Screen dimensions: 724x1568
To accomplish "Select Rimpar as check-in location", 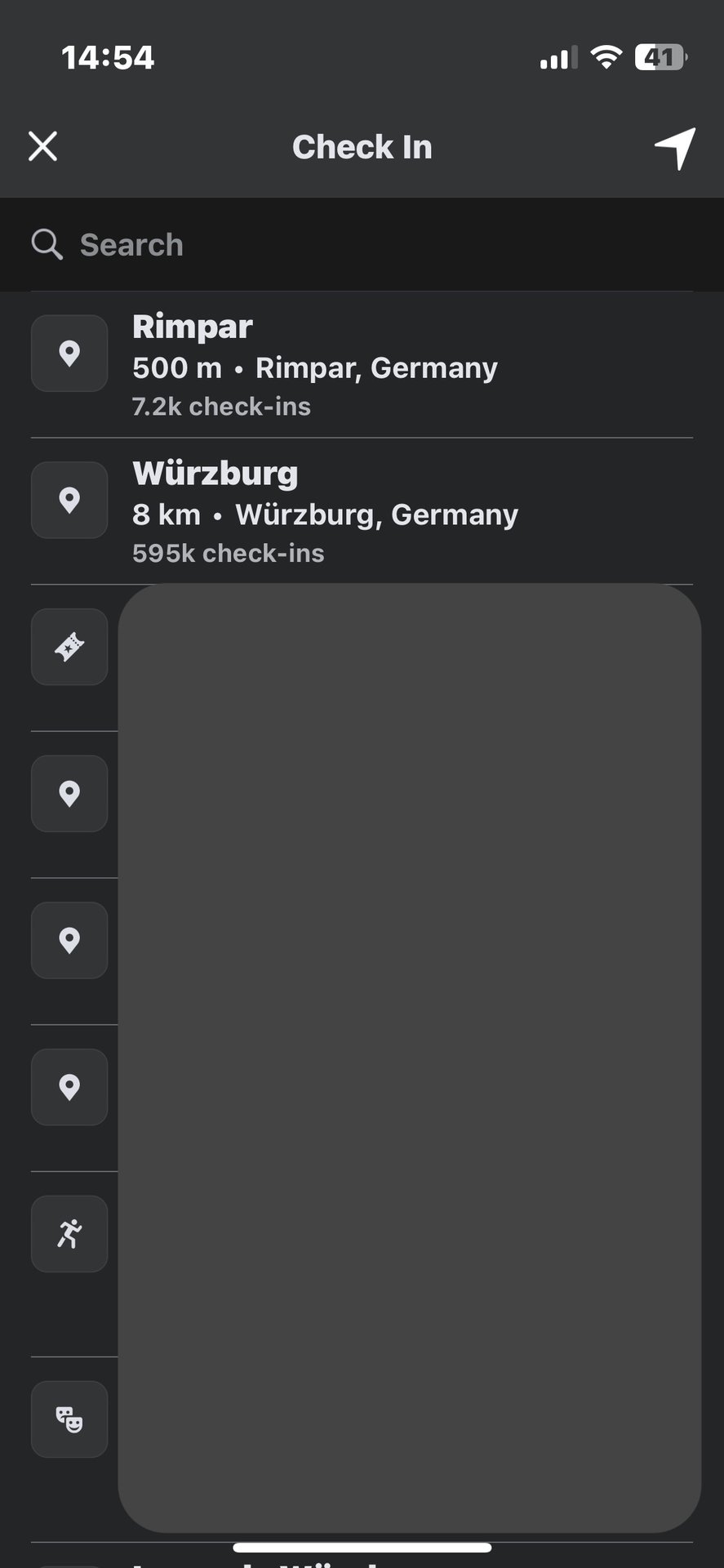I will click(362, 365).
